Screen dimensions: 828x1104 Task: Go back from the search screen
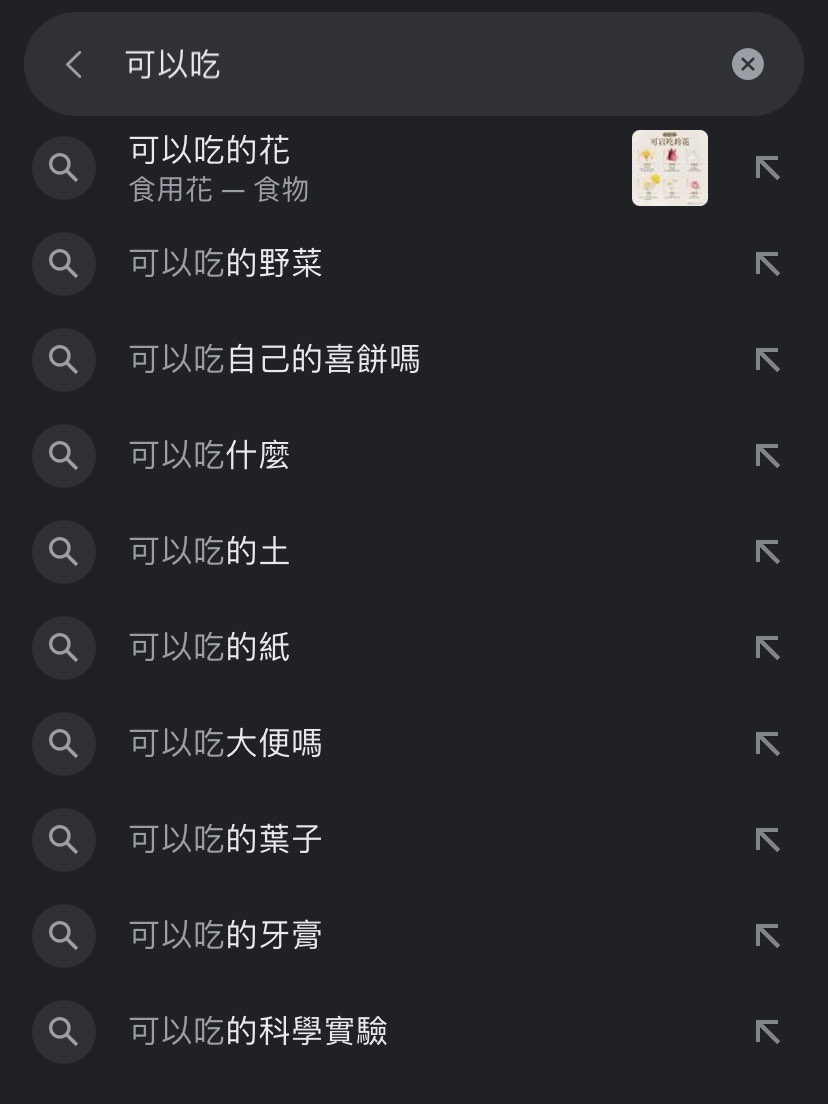pyautogui.click(x=73, y=65)
